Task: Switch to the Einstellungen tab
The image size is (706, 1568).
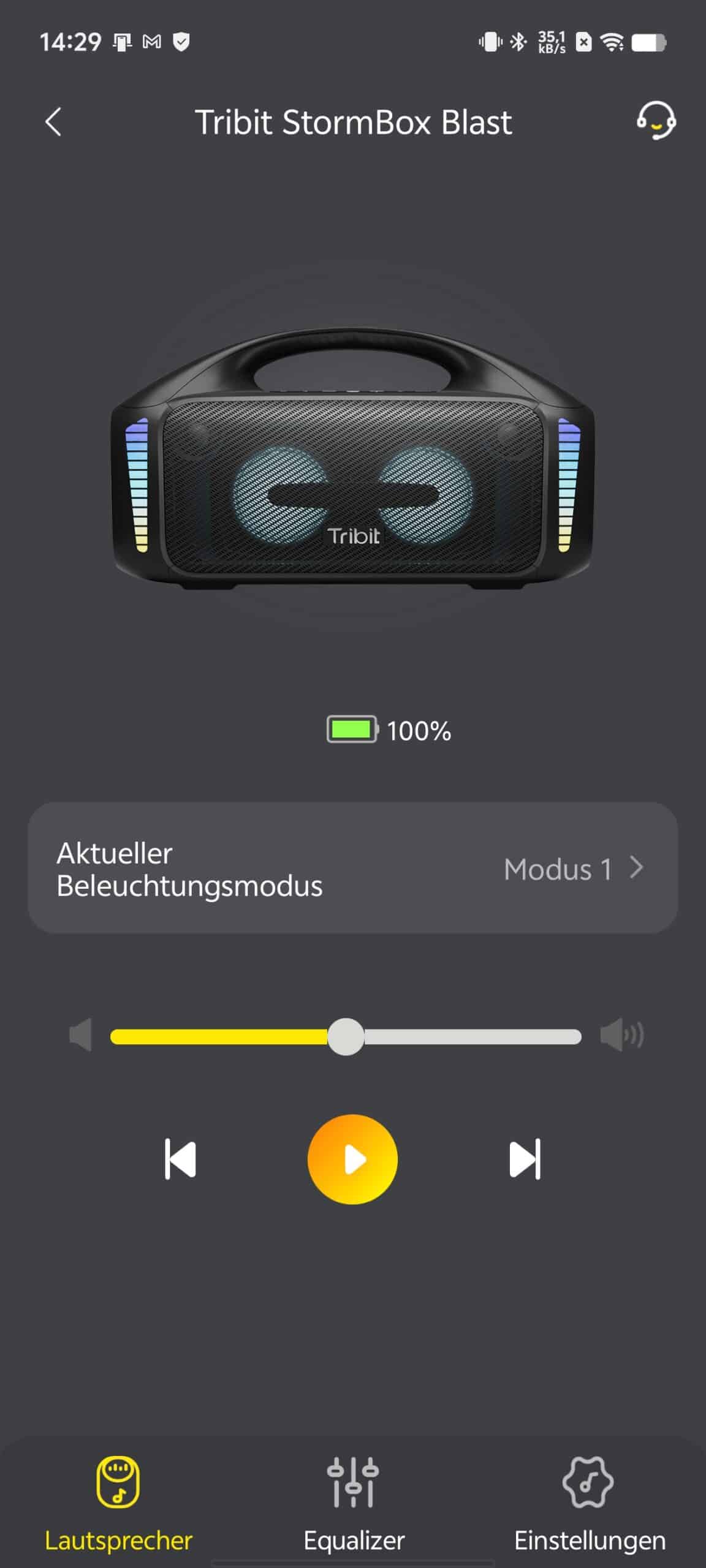Action: click(x=590, y=1505)
